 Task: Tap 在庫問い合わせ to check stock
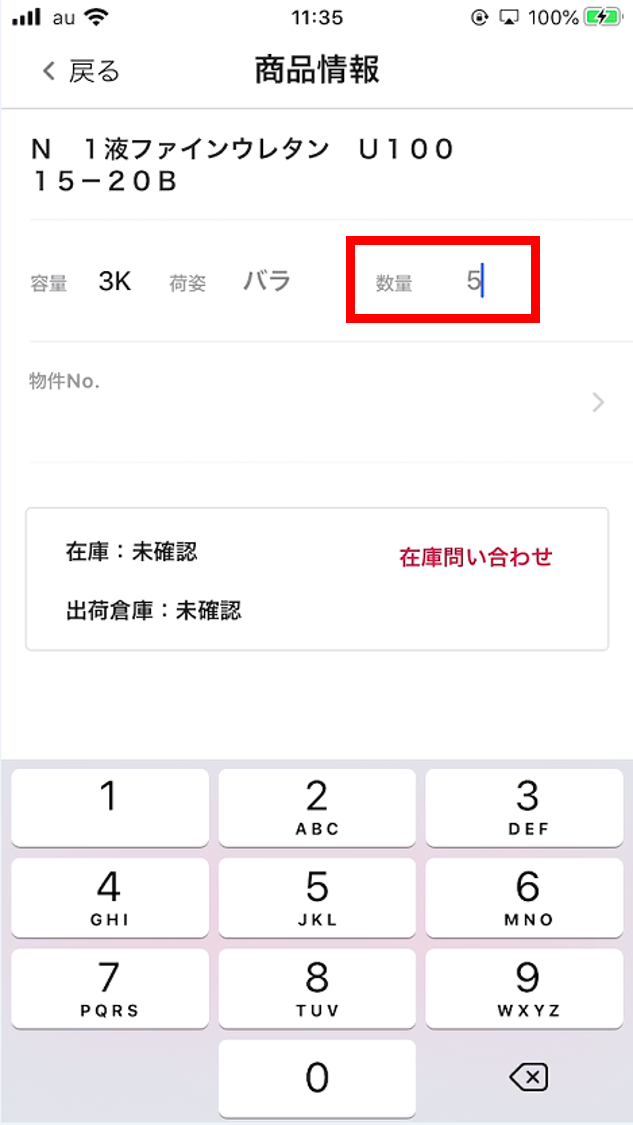coord(475,557)
